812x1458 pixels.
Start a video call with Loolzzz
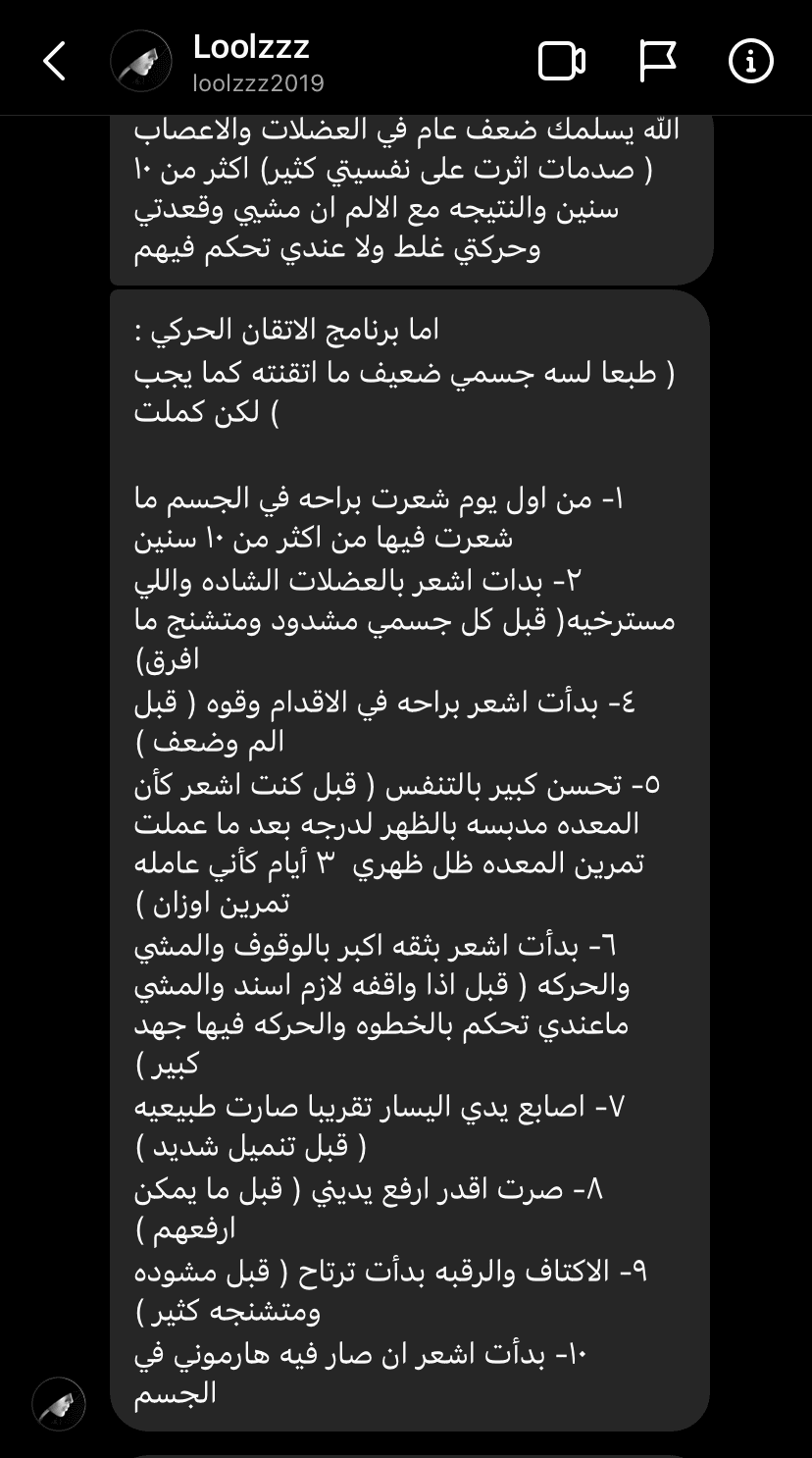[x=562, y=61]
